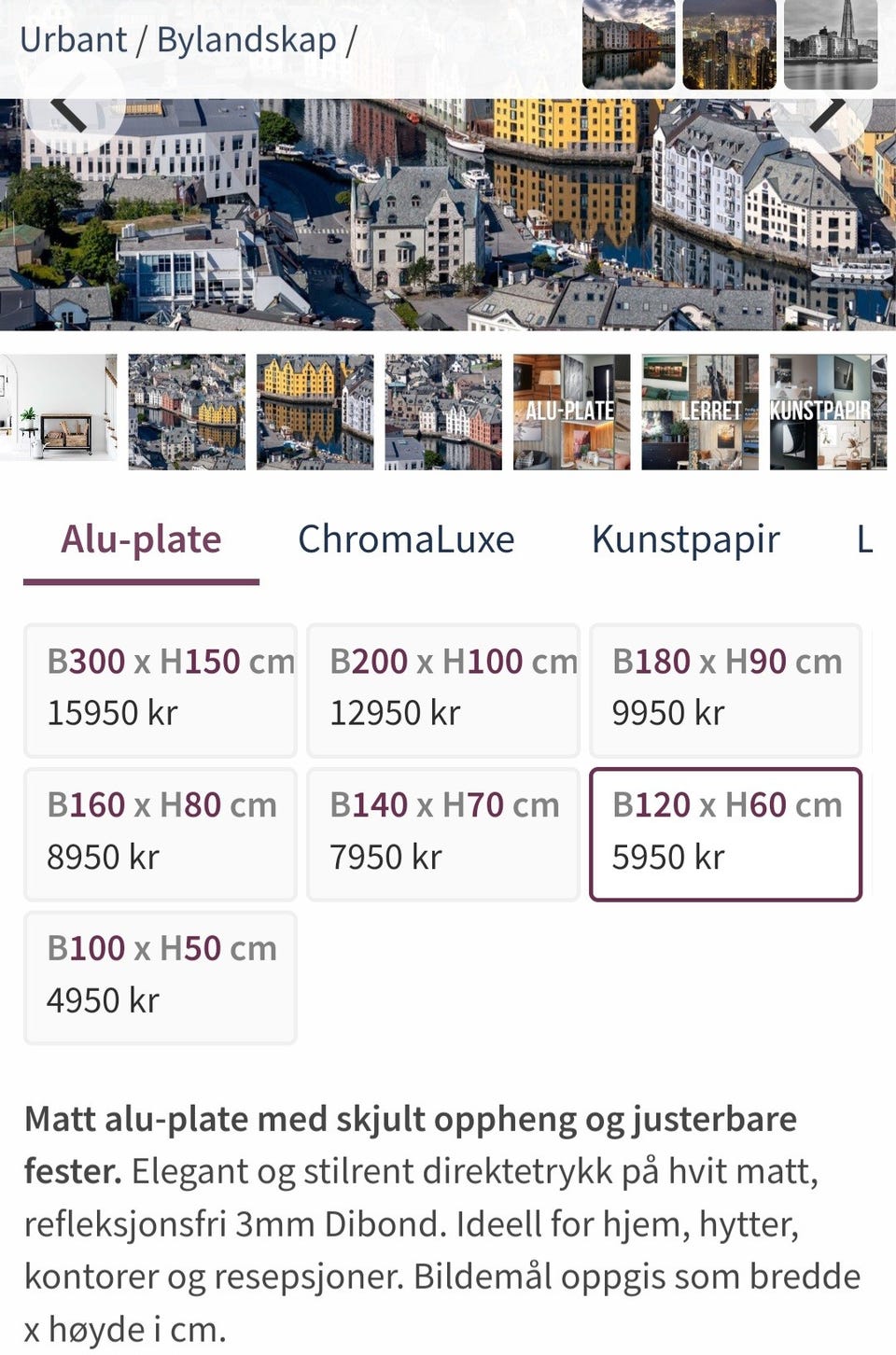Open the KUNSTPAPIR material thumbnail
This screenshot has height=1355, width=896.
coord(827,411)
